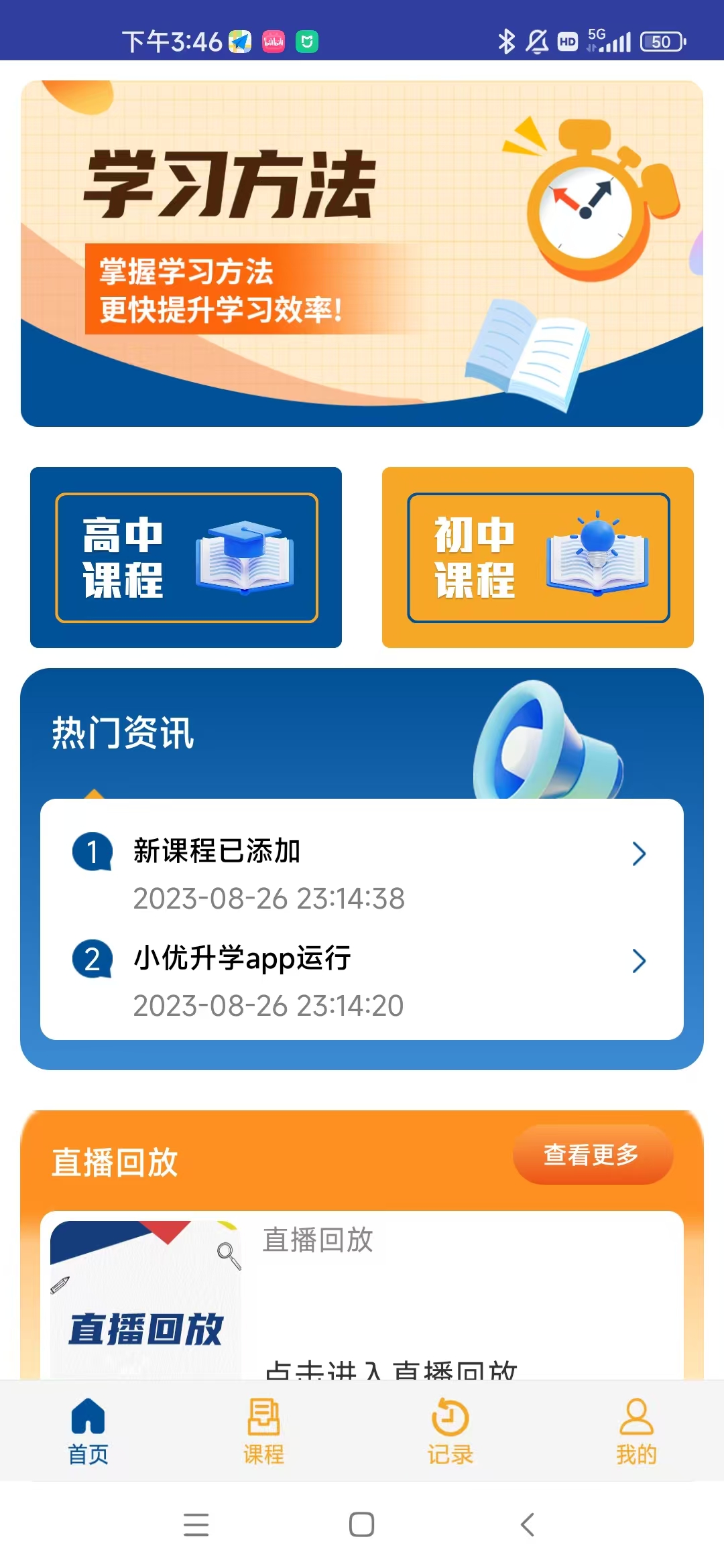
Task: Switch to the 记录 tab
Action: pyautogui.click(x=450, y=1431)
